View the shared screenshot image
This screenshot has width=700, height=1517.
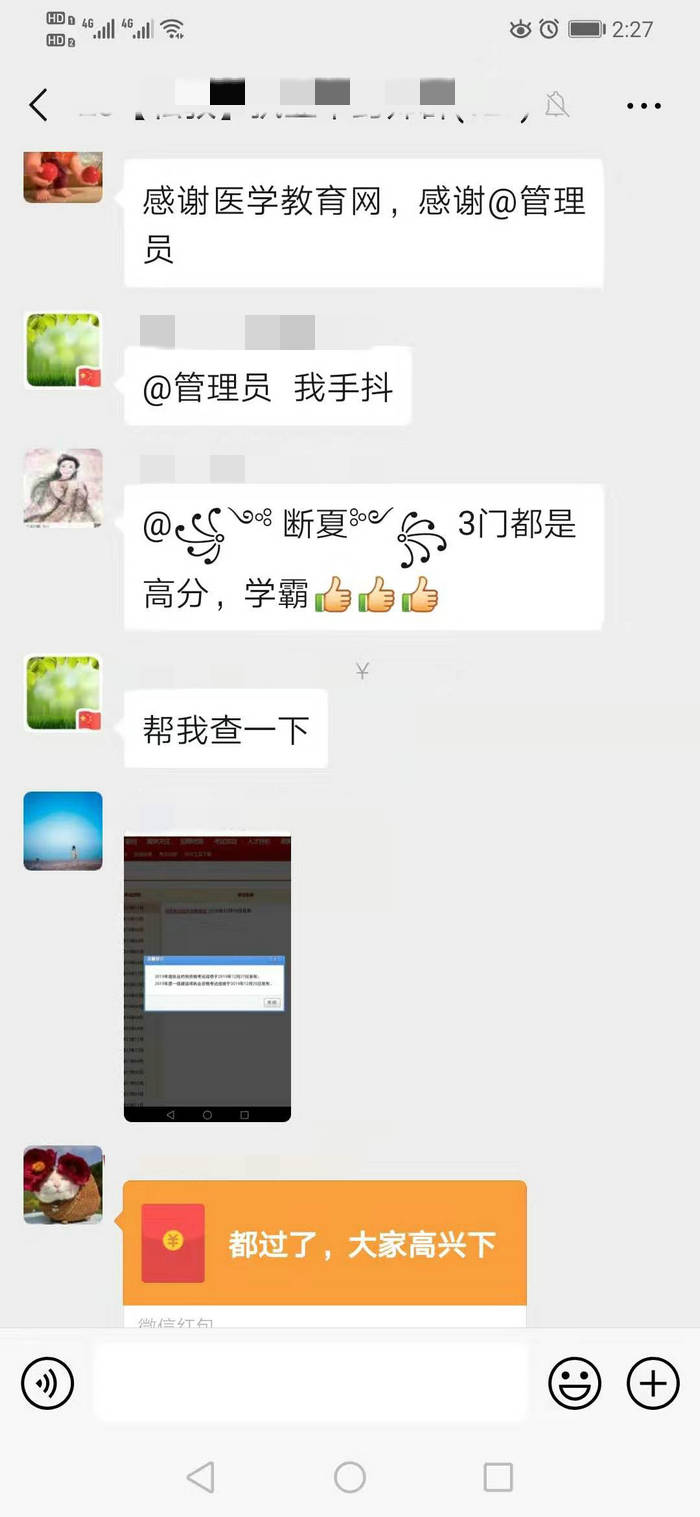pos(207,978)
